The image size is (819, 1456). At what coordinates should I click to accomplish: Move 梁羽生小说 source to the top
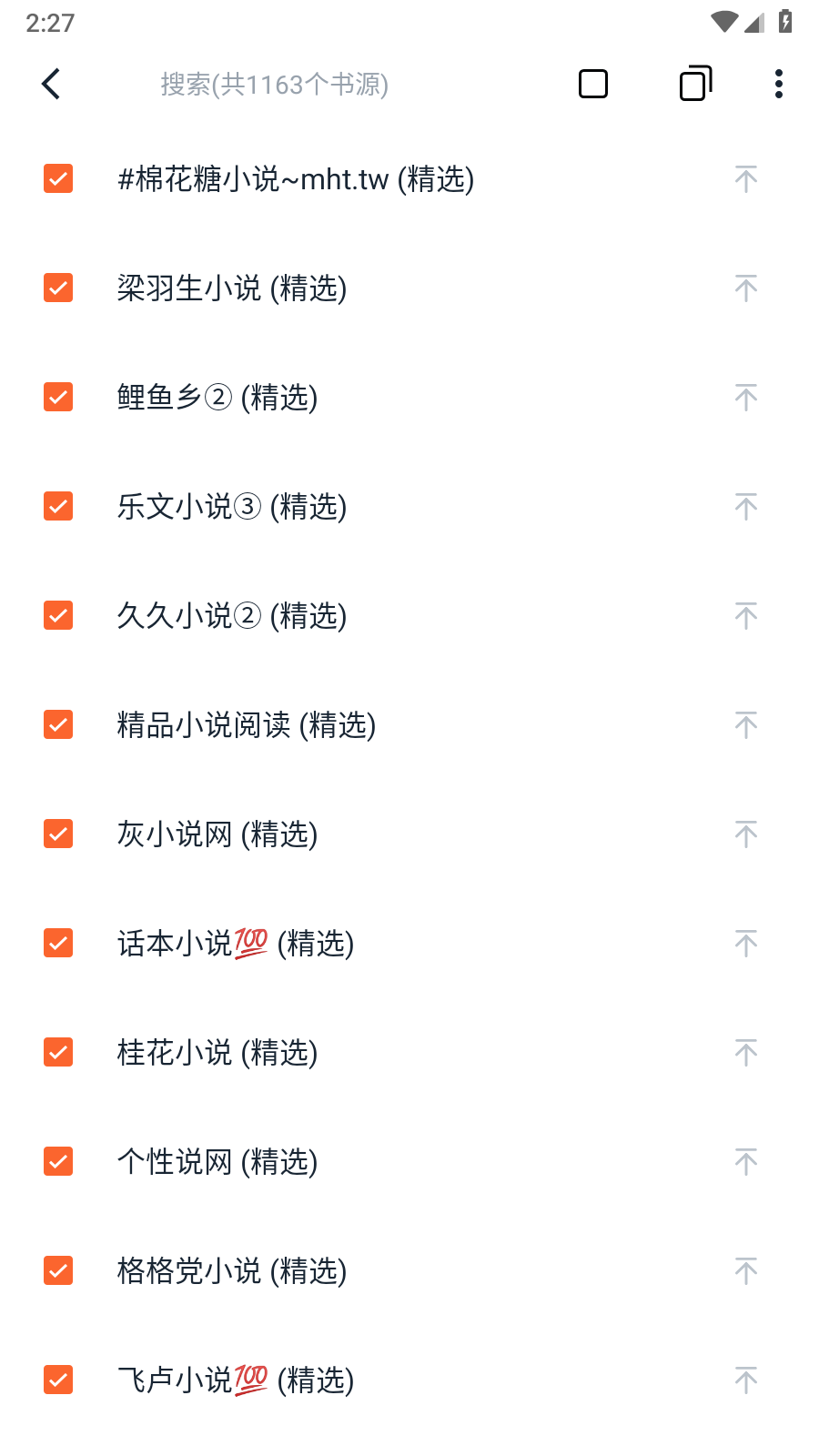click(x=744, y=288)
